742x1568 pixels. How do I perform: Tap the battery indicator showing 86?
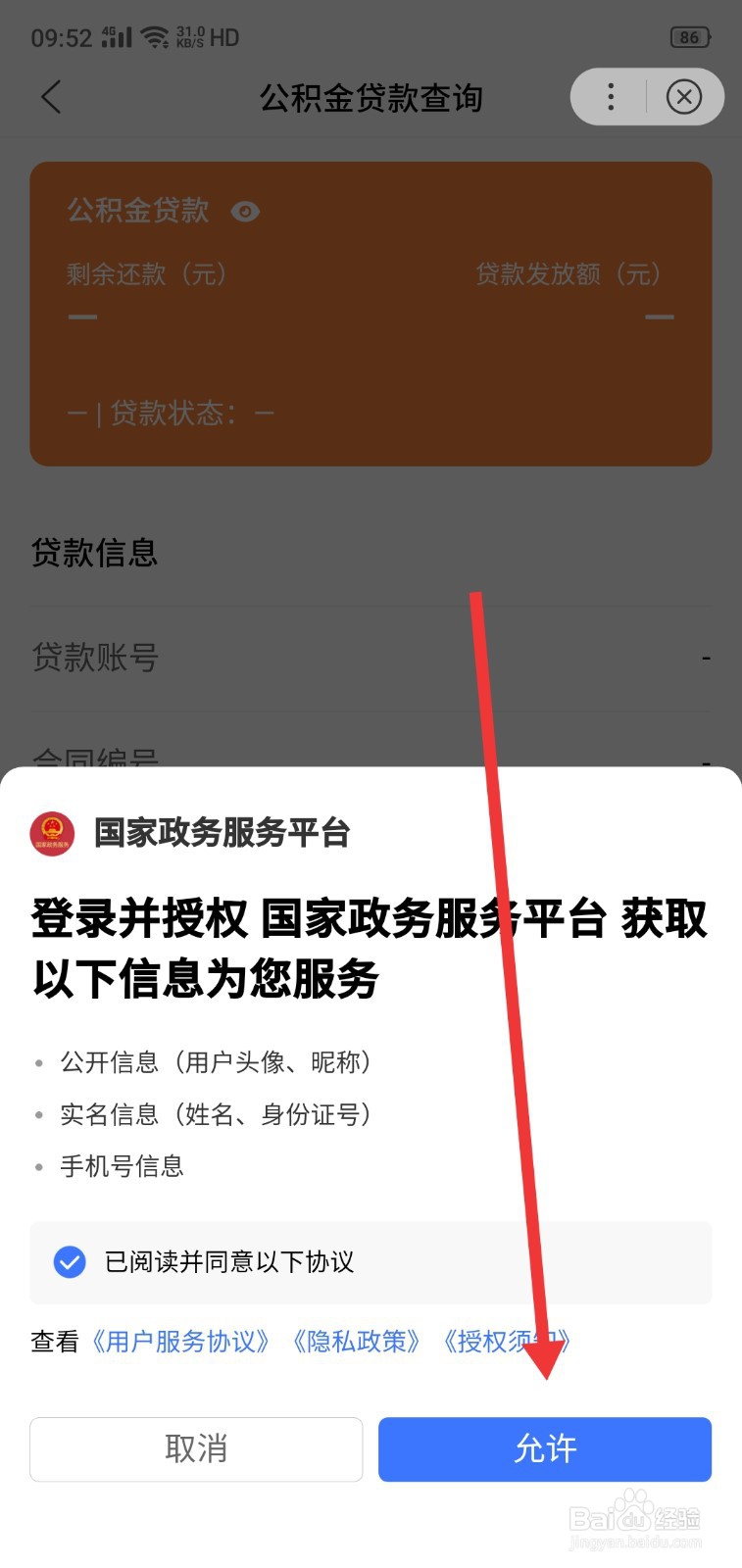click(688, 36)
